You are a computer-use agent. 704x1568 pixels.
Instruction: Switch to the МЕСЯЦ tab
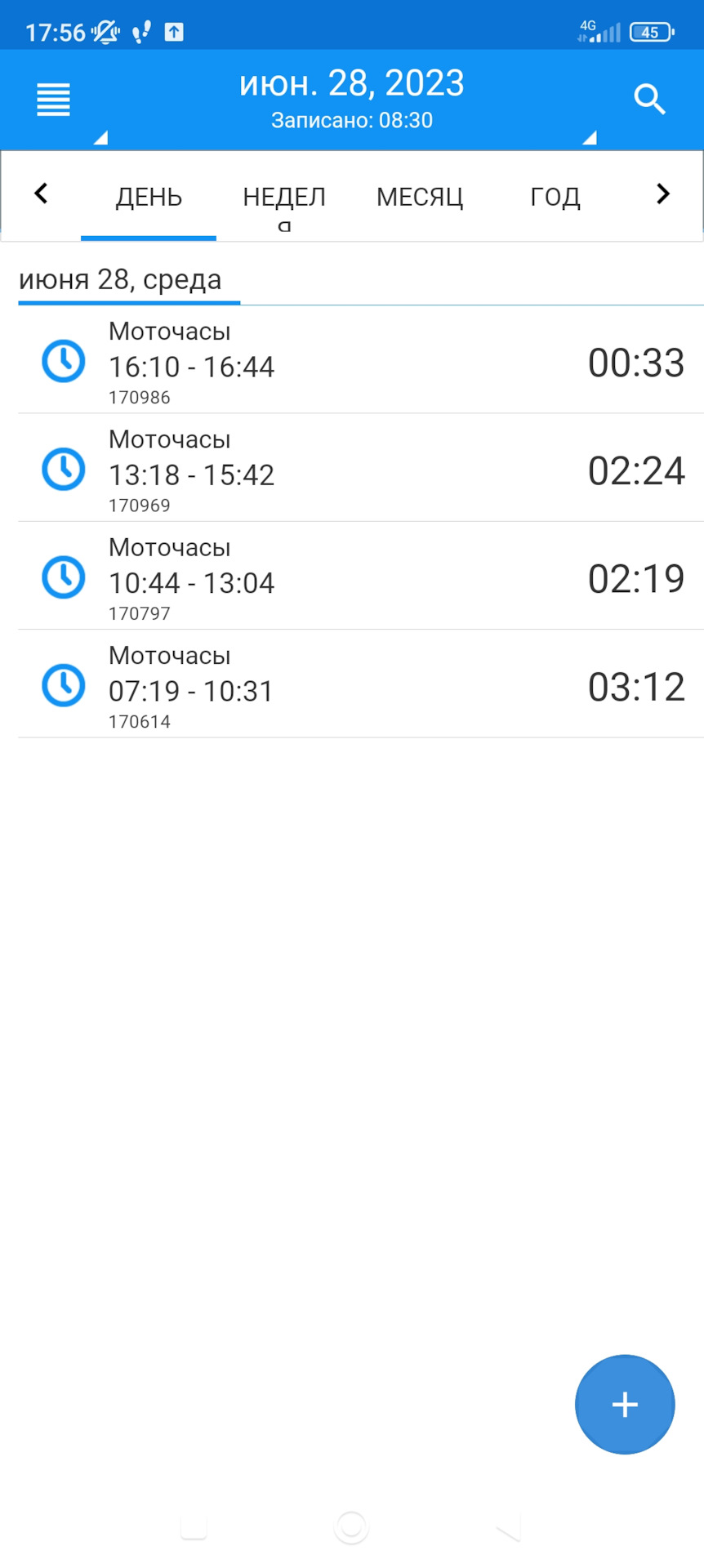419,197
